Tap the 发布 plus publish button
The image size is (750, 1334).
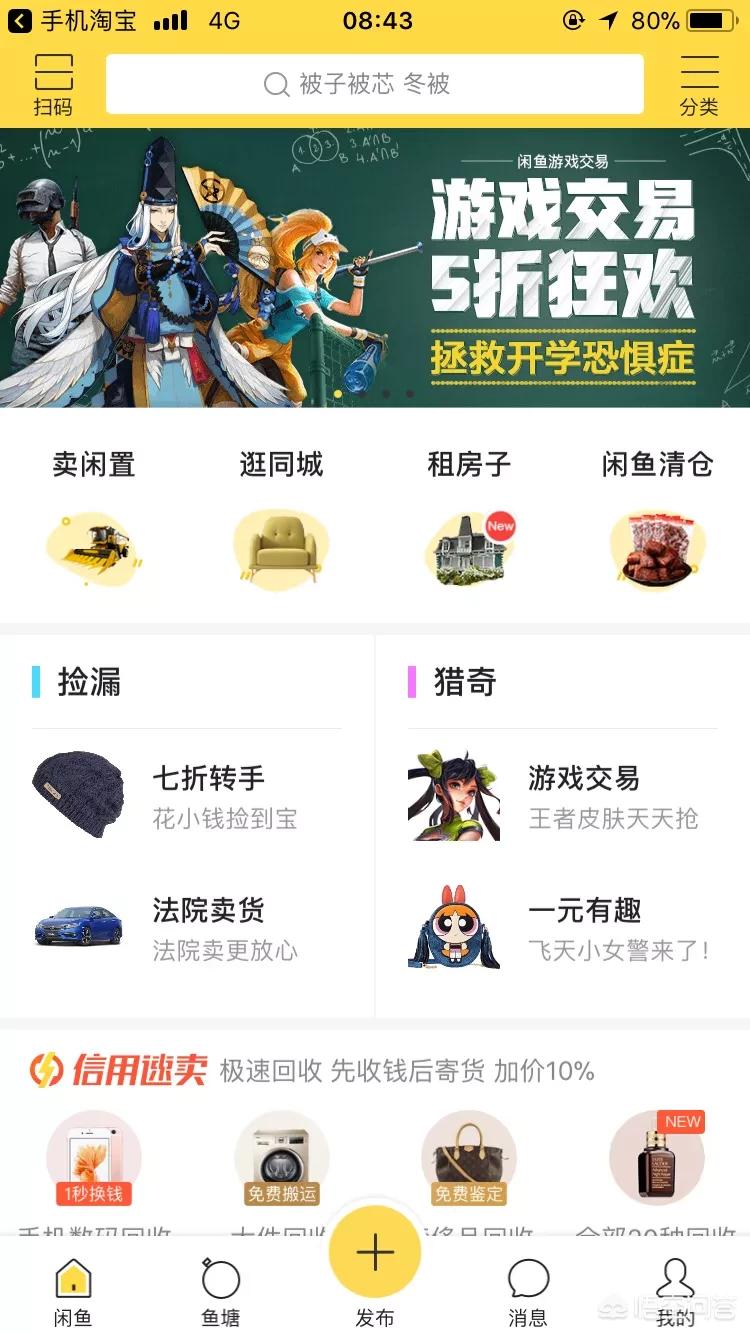pos(374,1252)
